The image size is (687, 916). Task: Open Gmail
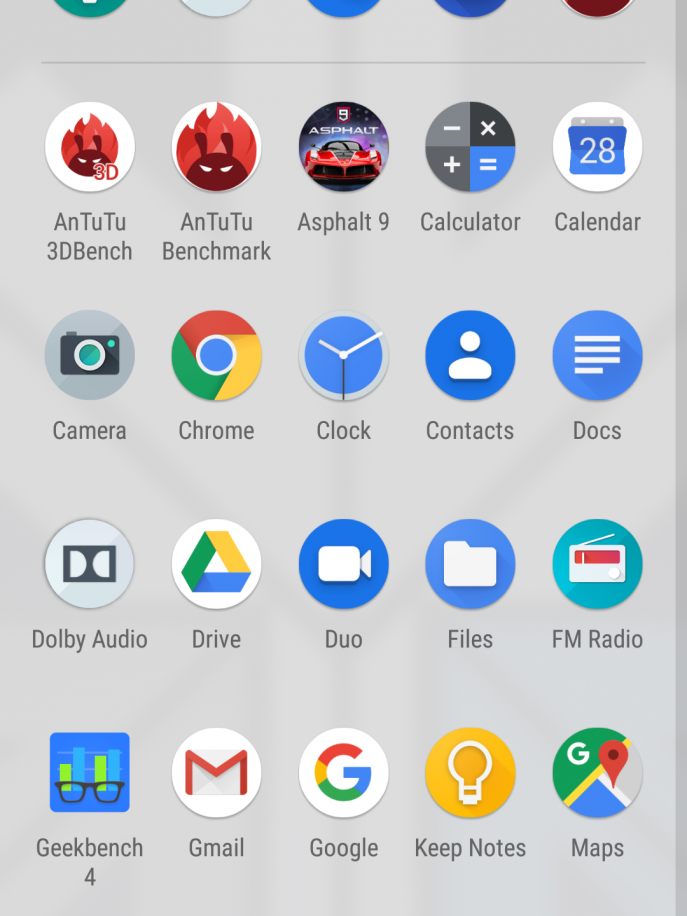216,772
